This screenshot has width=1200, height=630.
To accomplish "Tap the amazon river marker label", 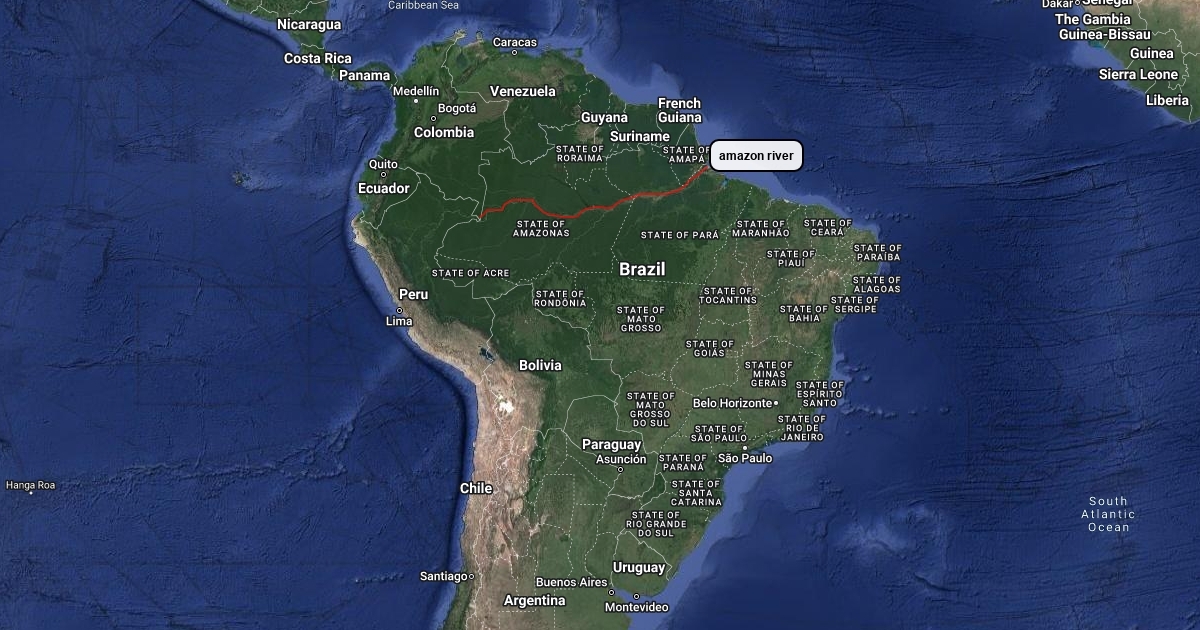I will (756, 156).
